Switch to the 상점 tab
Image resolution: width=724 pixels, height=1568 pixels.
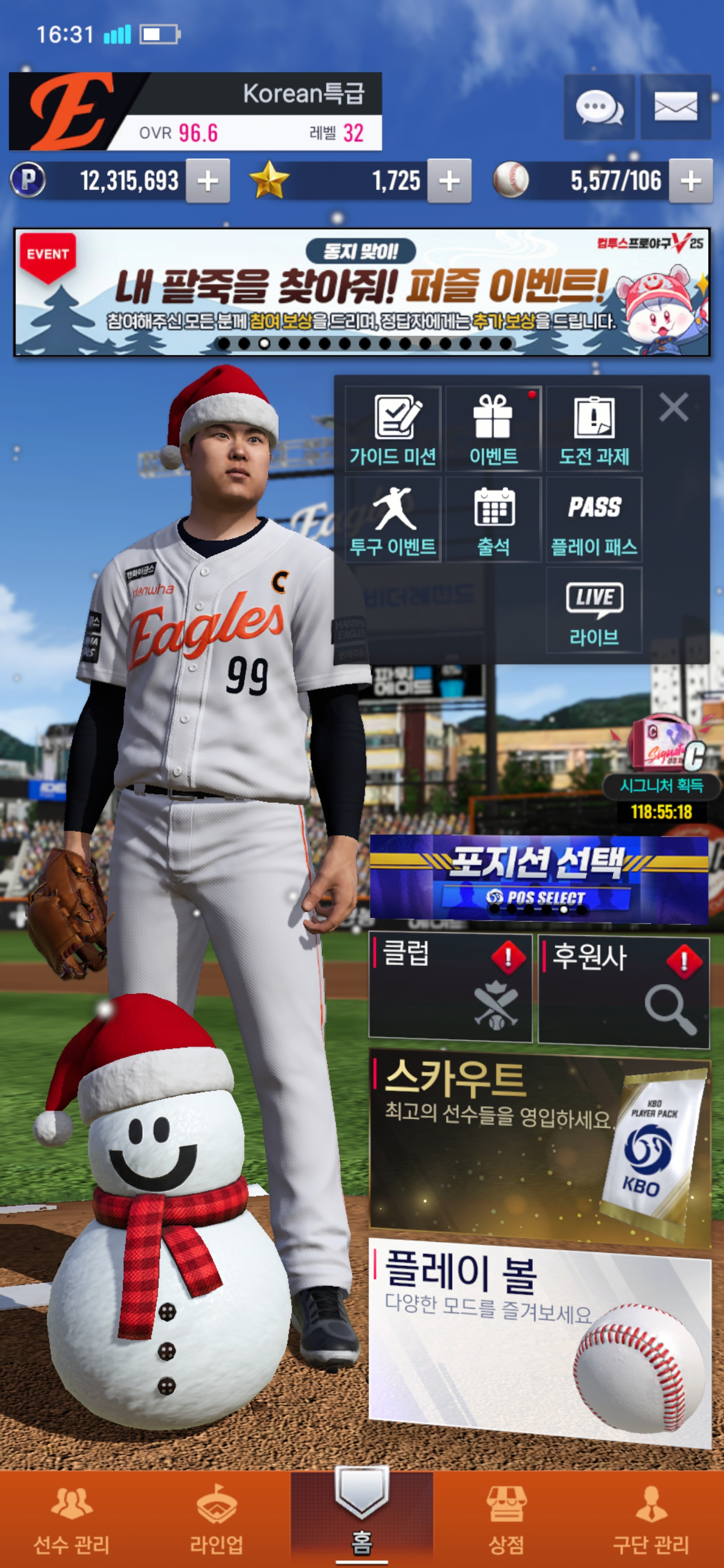[x=506, y=1519]
